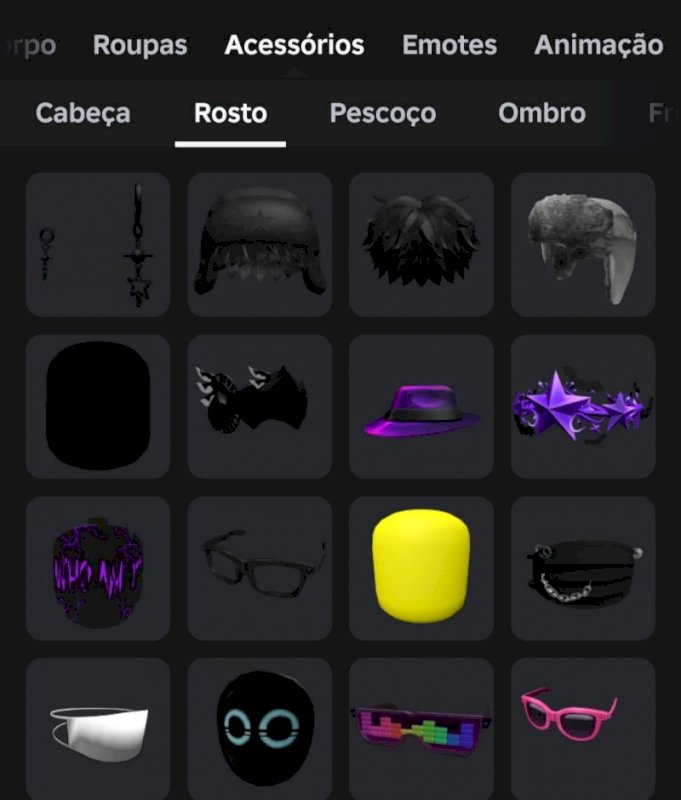This screenshot has width=681, height=800.
Task: Select the black star earrings item
Action: click(x=98, y=245)
